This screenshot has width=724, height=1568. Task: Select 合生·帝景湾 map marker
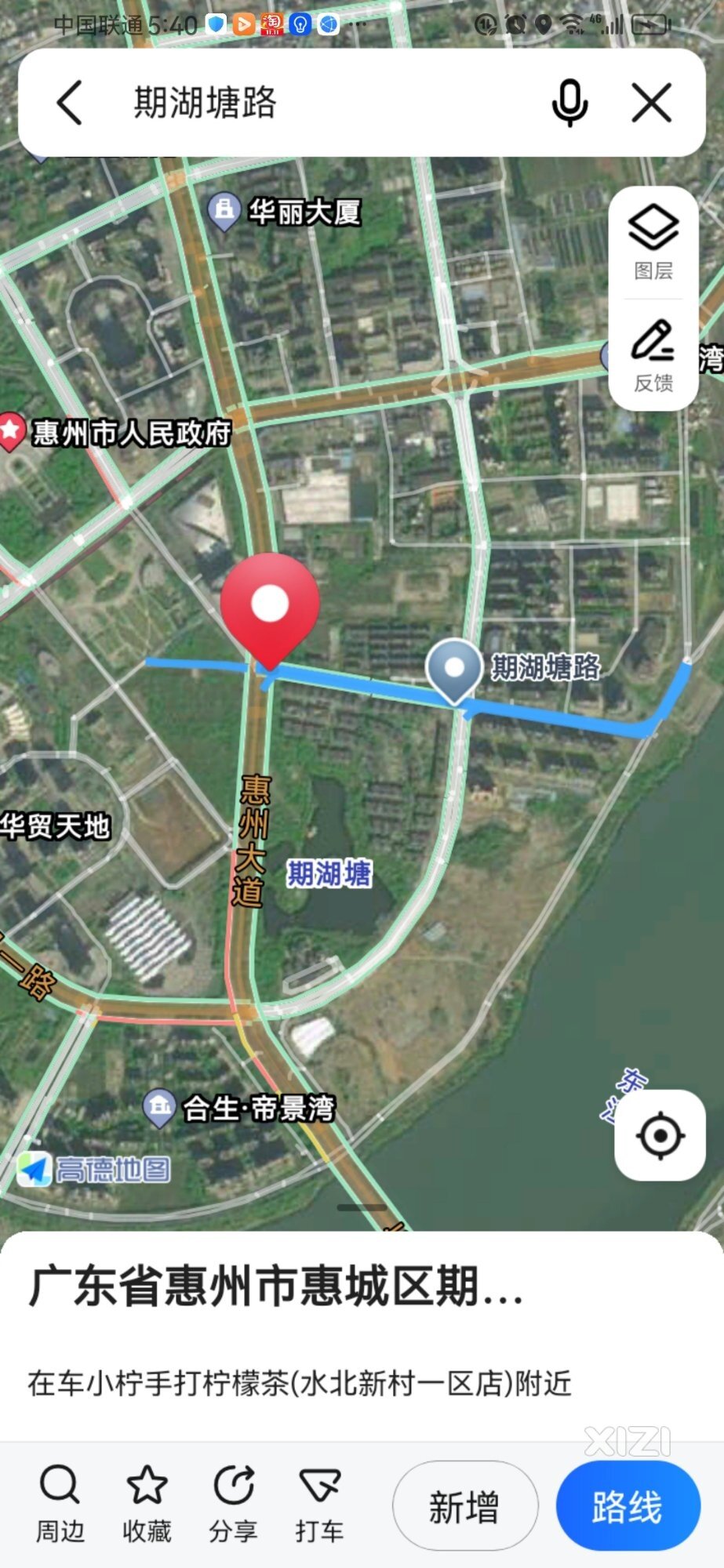159,1108
